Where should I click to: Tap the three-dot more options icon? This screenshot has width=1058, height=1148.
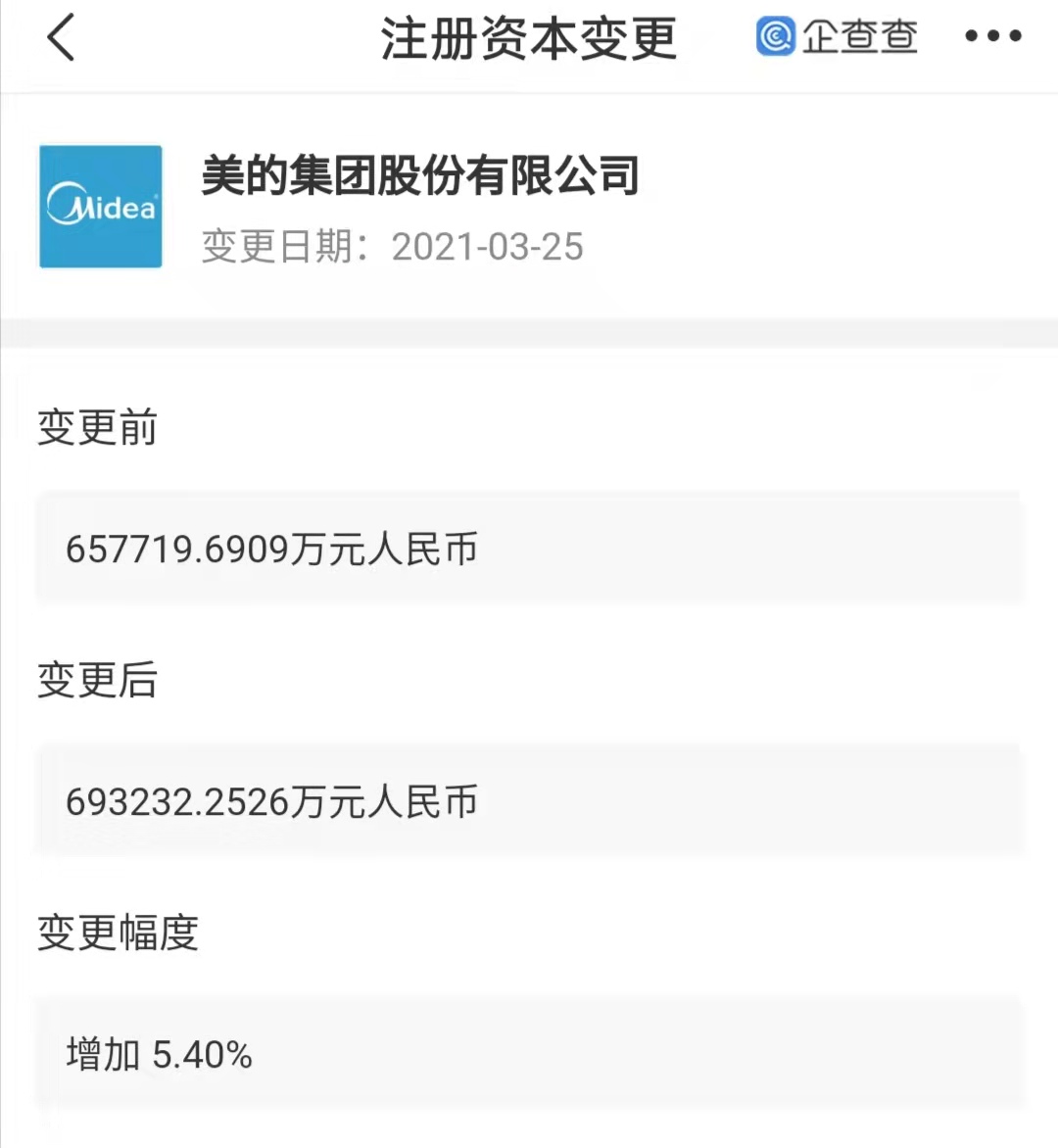coord(992,37)
